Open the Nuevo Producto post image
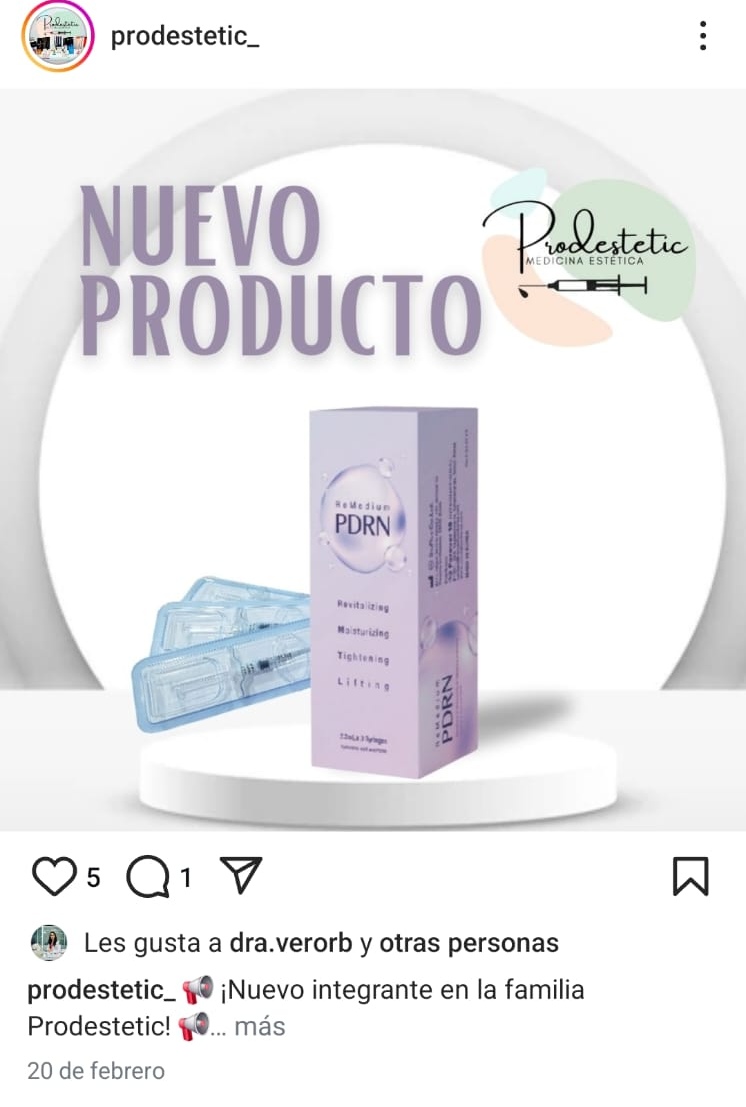Image resolution: width=746 pixels, height=1107 pixels. [373, 460]
